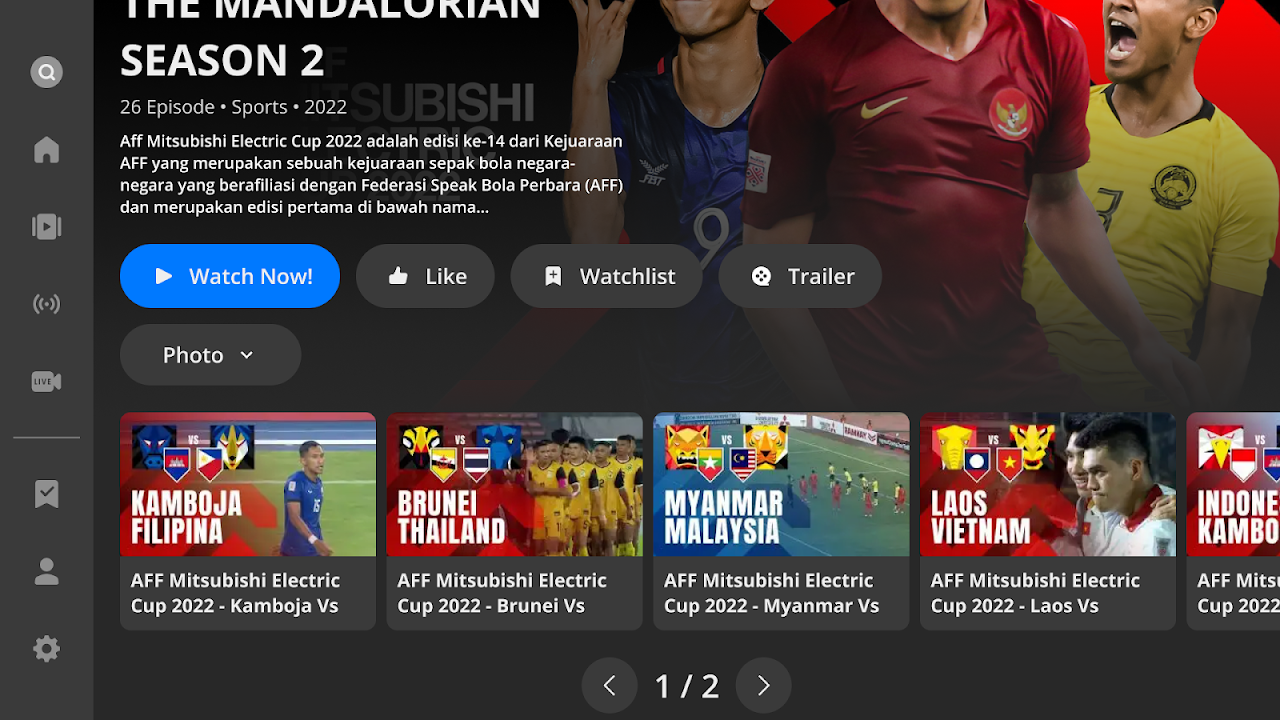Screen dimensions: 1280x720
Task: Play the Trailer
Action: click(x=800, y=276)
